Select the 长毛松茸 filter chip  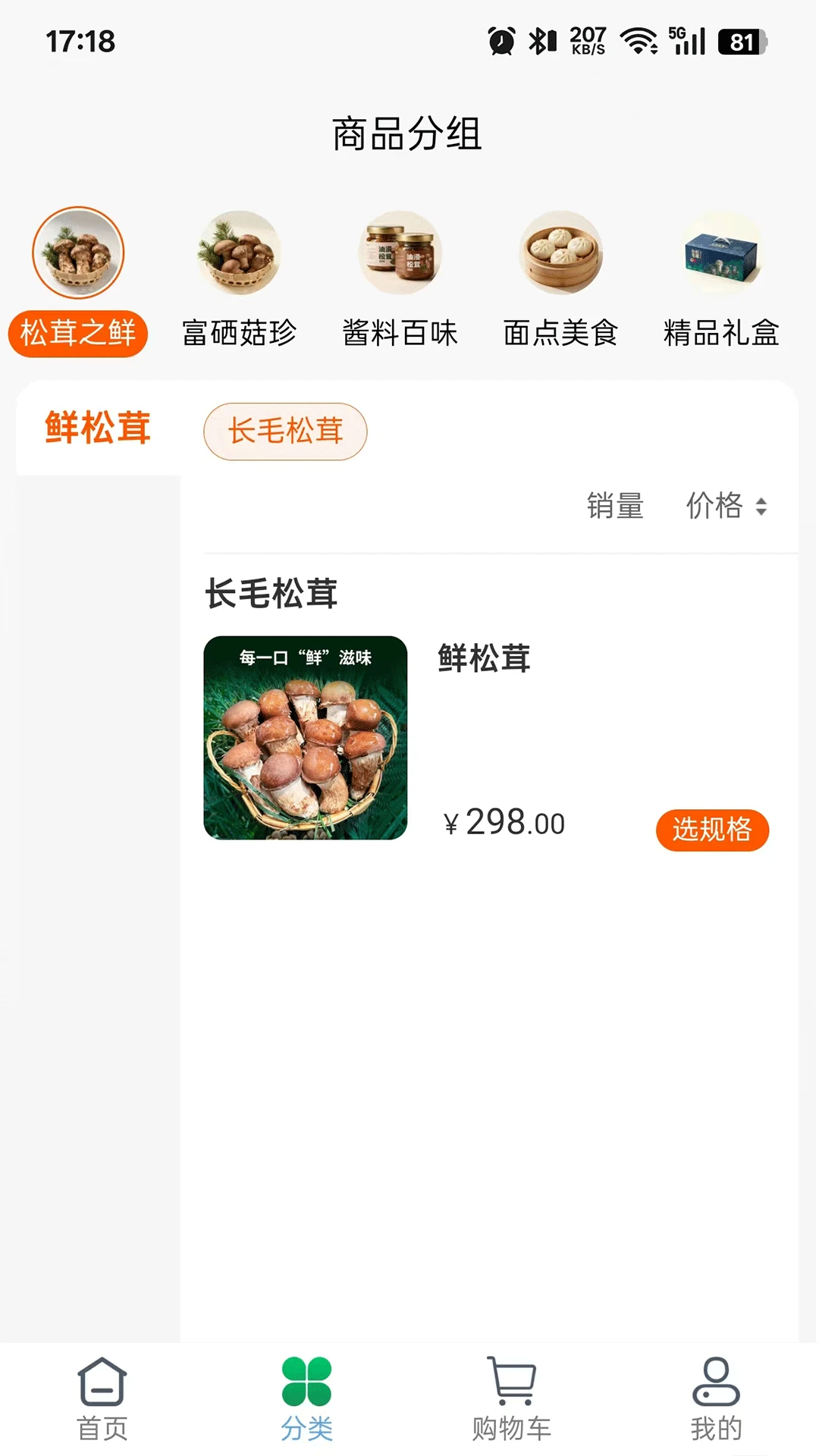click(285, 431)
